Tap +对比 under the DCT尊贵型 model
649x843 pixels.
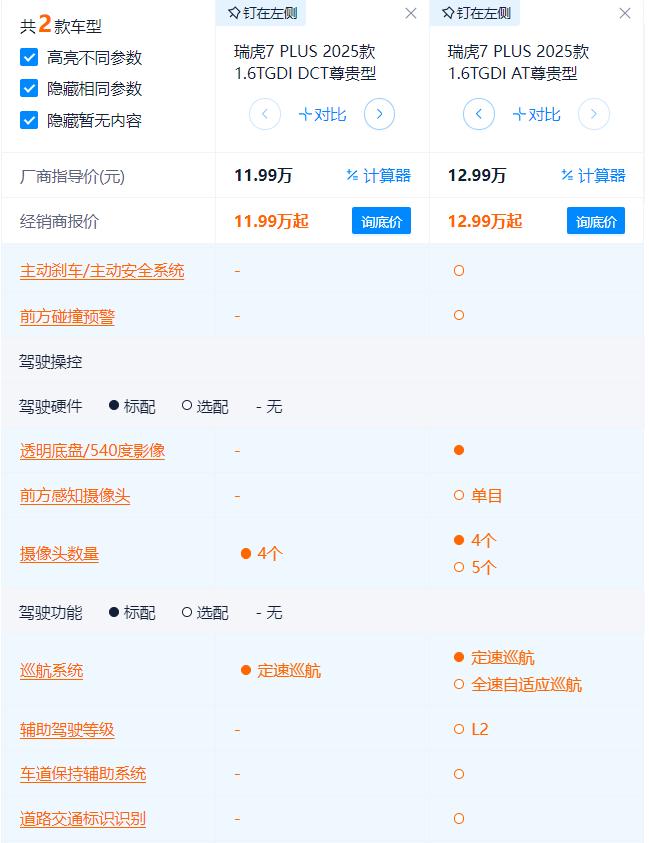(x=322, y=115)
